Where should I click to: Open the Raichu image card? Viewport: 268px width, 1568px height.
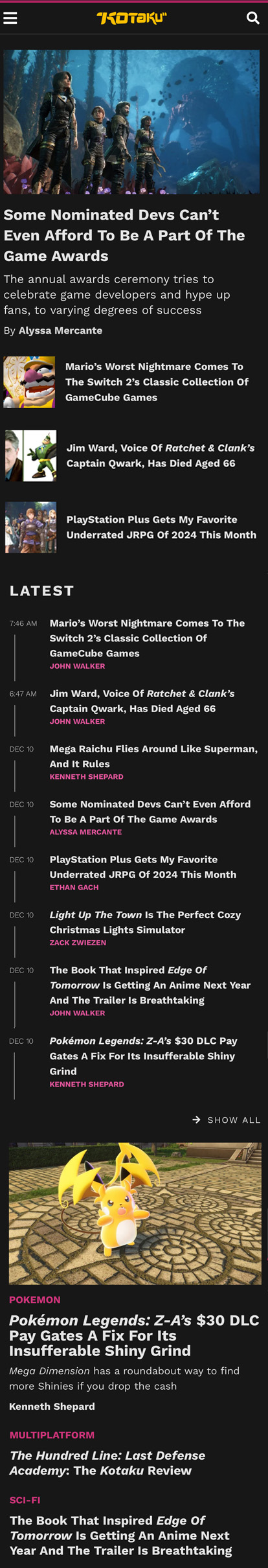(x=135, y=1214)
